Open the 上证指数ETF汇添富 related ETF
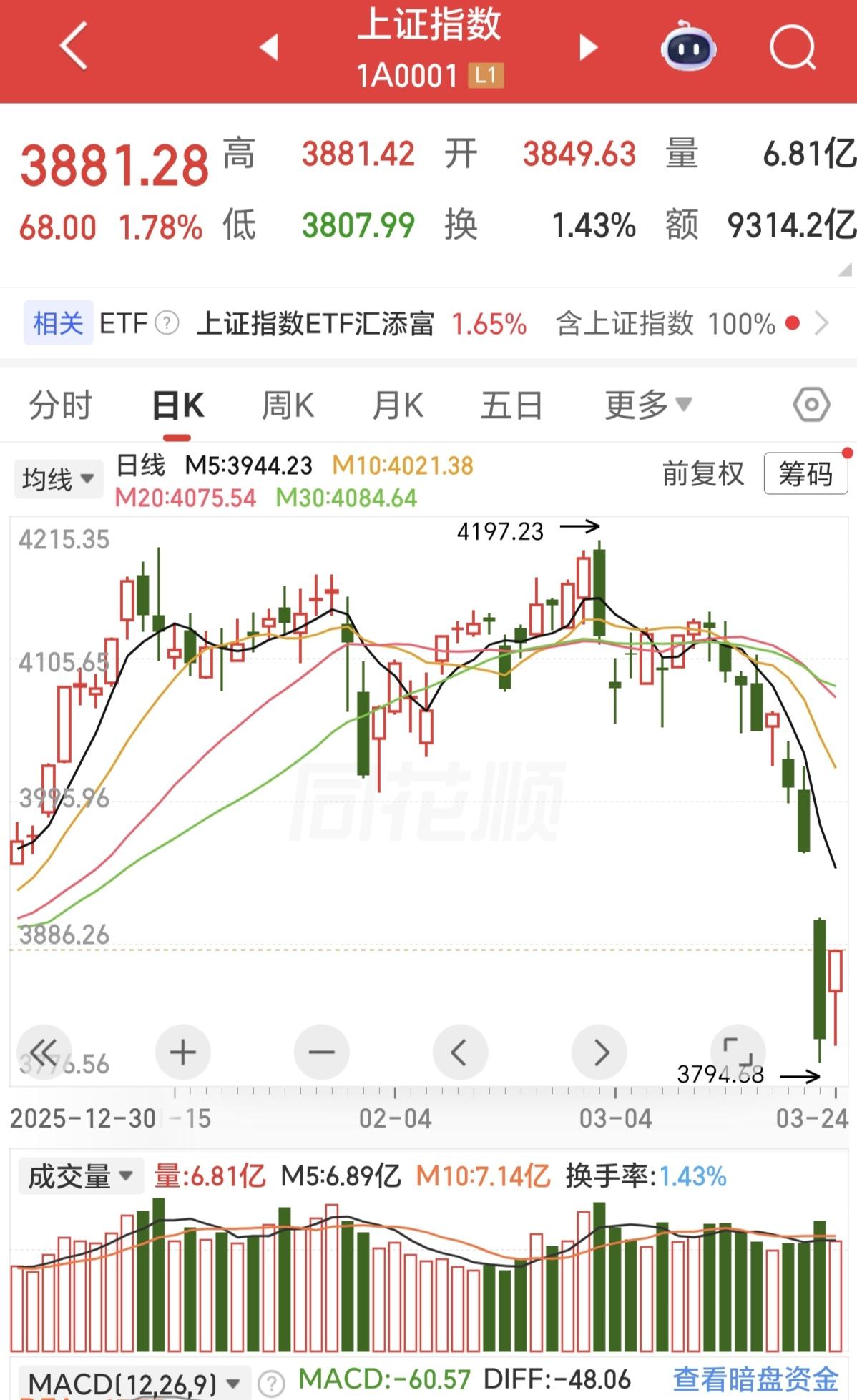 coord(317,323)
